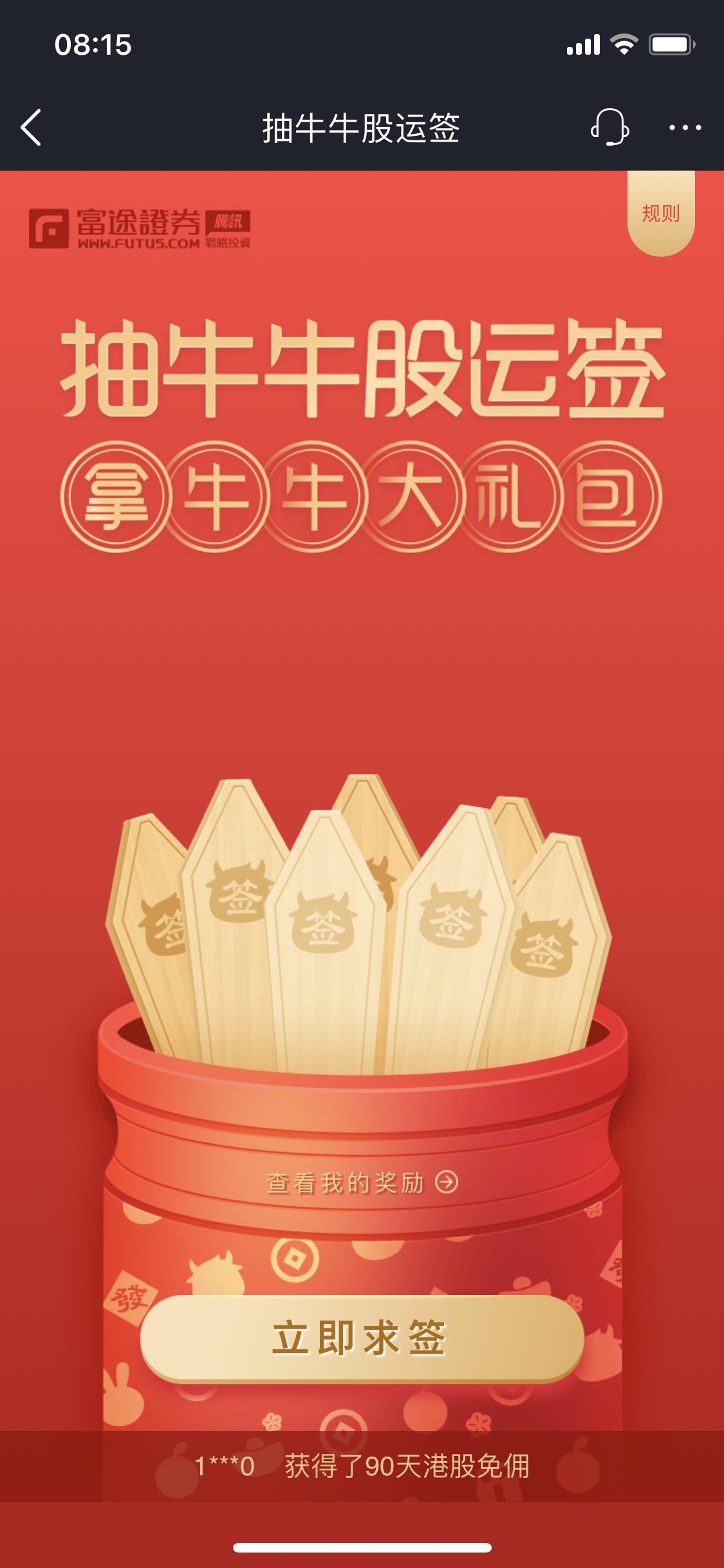Open customer service headset icon
Image resolution: width=724 pixels, height=1568 pixels.
(609, 127)
